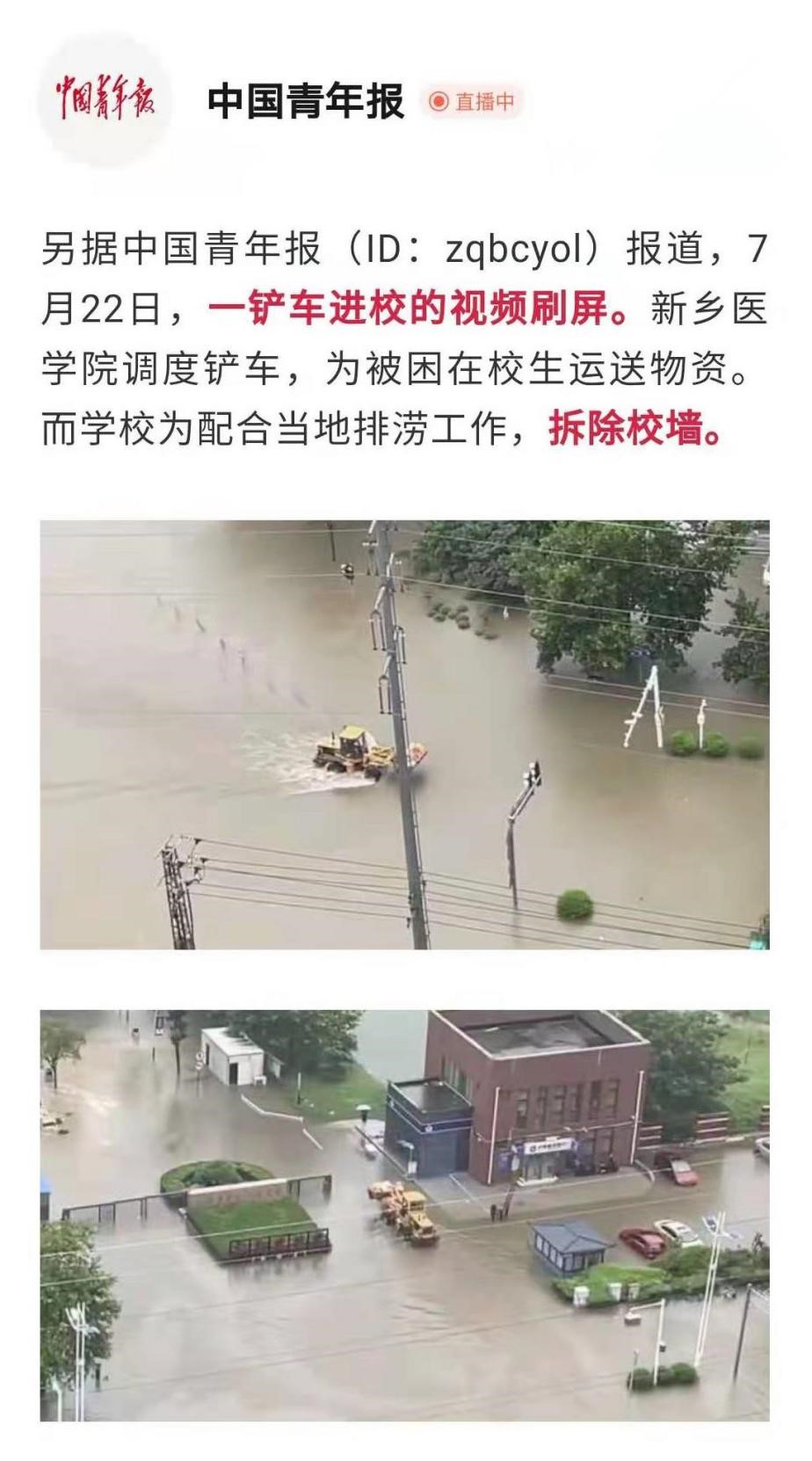Tap the 中国青年报 account name

(x=306, y=102)
